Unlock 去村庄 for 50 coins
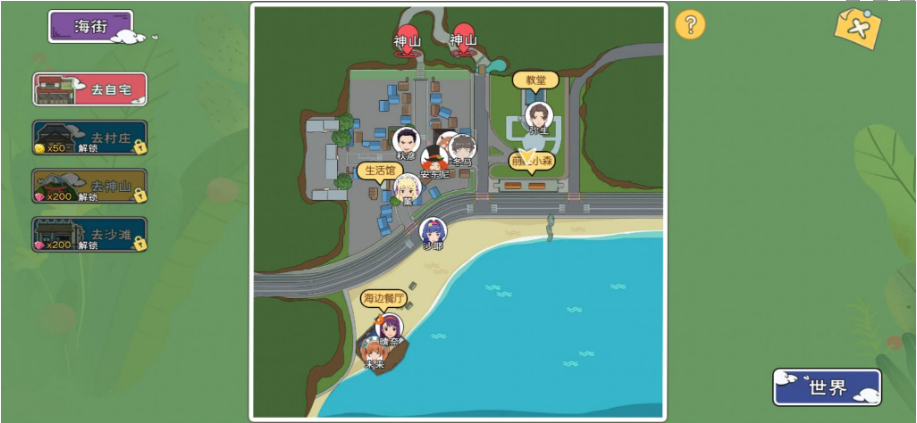917x423 pixels. click(90, 138)
